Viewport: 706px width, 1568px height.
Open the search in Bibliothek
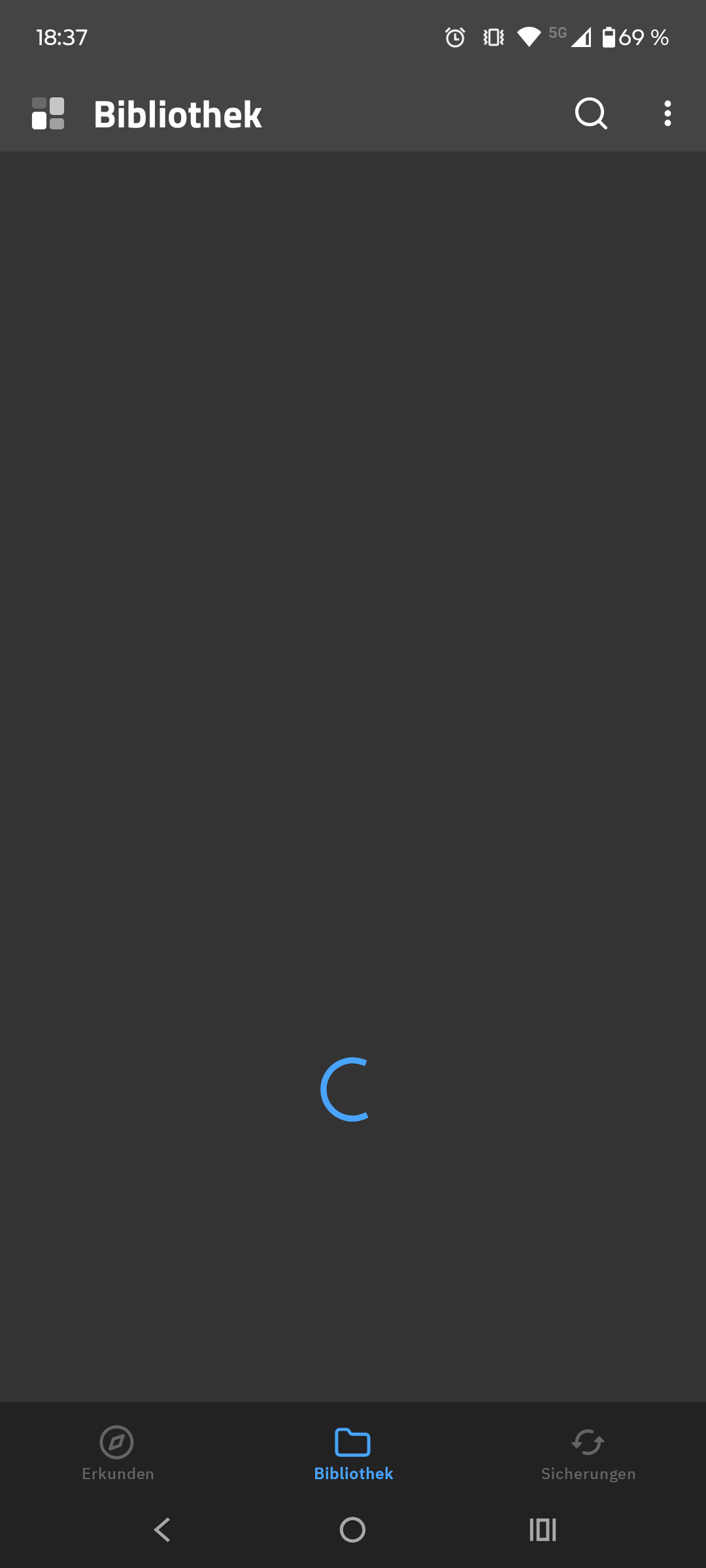pyautogui.click(x=591, y=114)
